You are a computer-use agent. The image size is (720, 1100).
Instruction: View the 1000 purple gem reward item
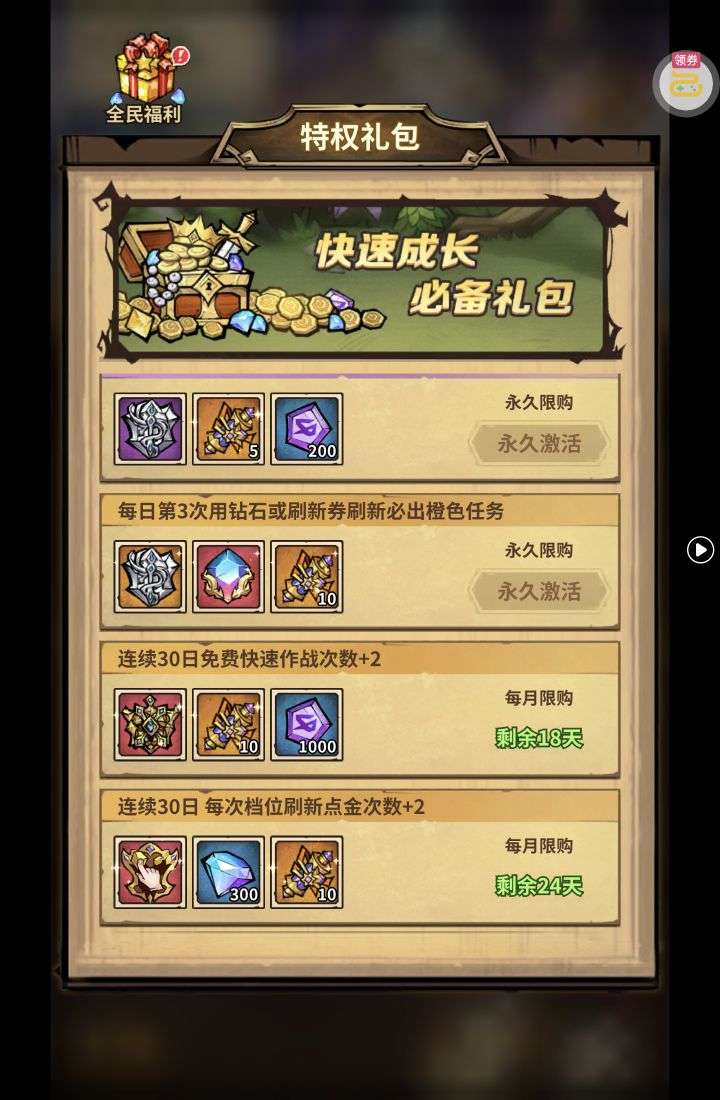(306, 724)
